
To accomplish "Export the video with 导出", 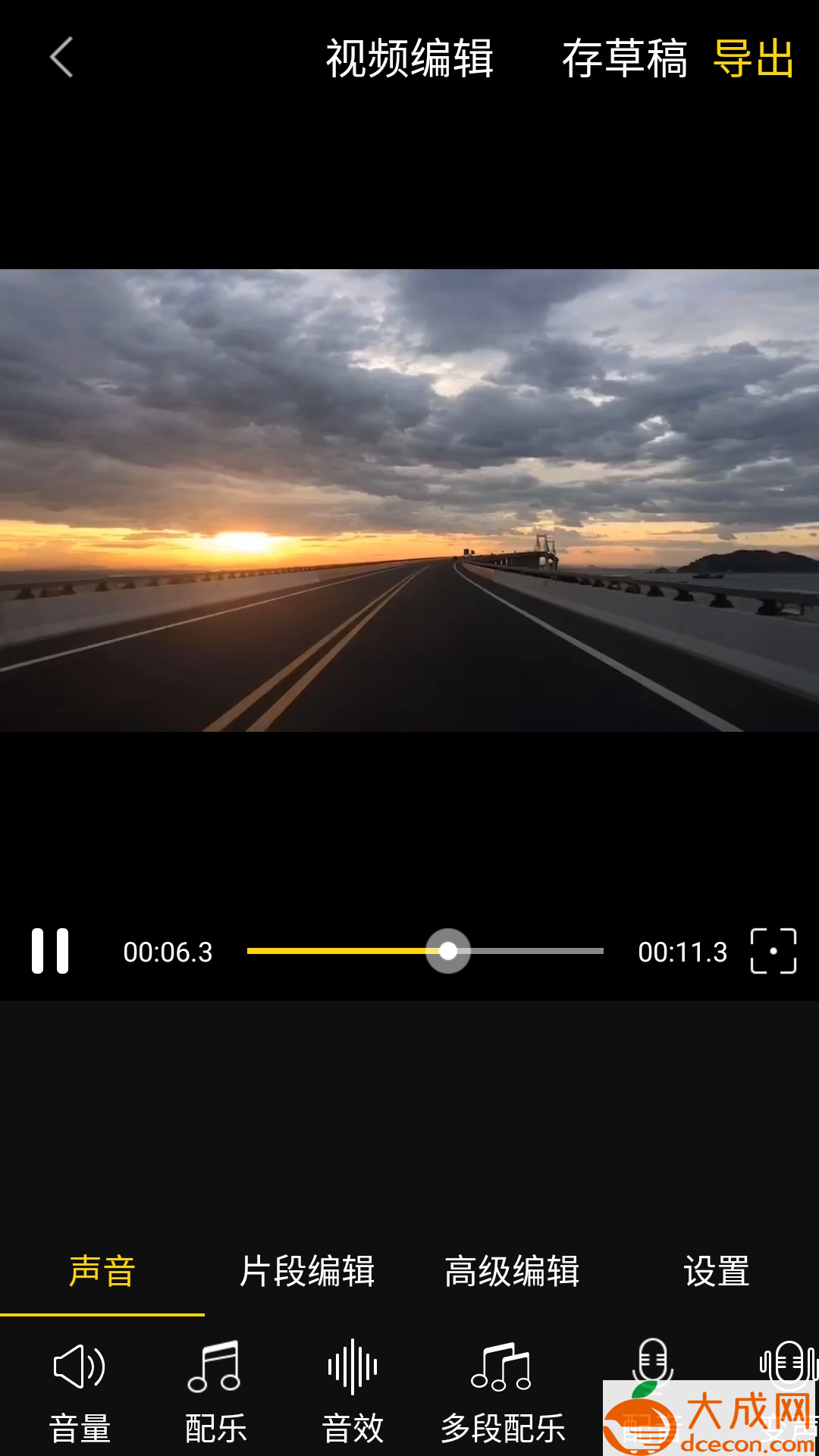I will [753, 58].
